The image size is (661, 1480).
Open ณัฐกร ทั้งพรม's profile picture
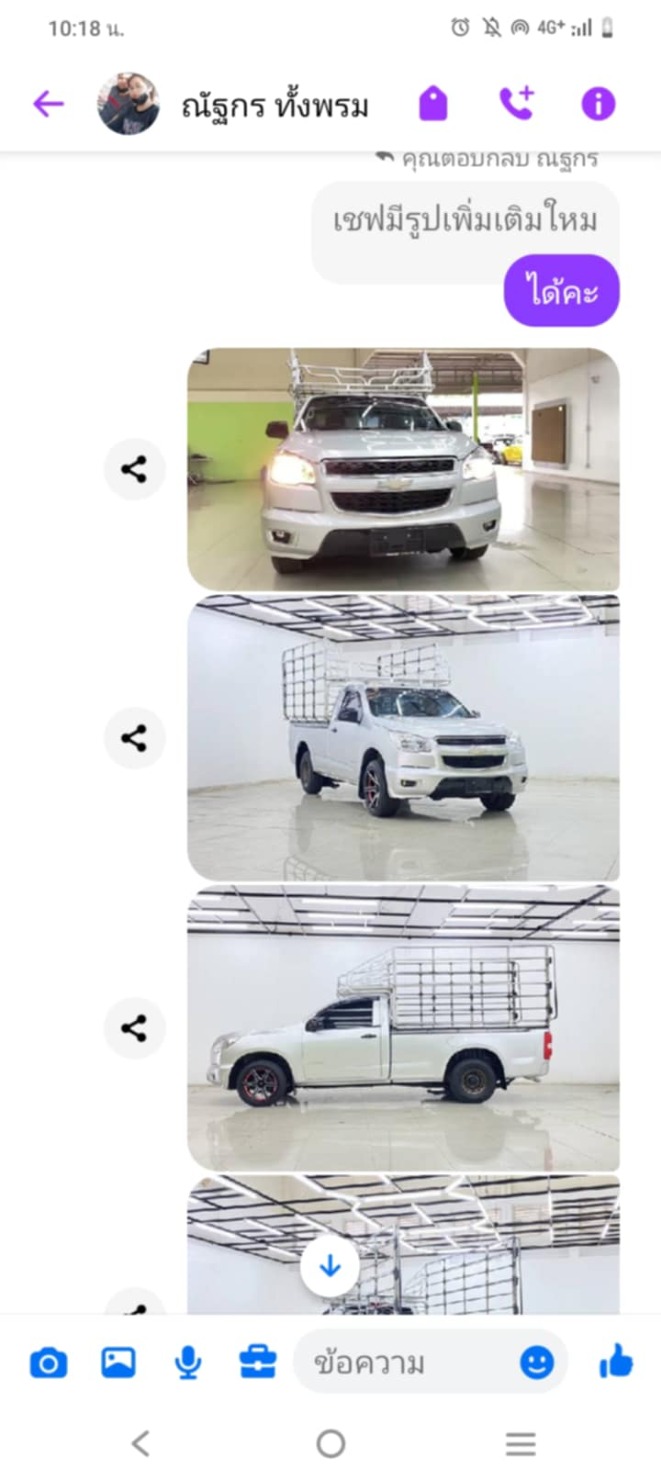click(x=128, y=104)
